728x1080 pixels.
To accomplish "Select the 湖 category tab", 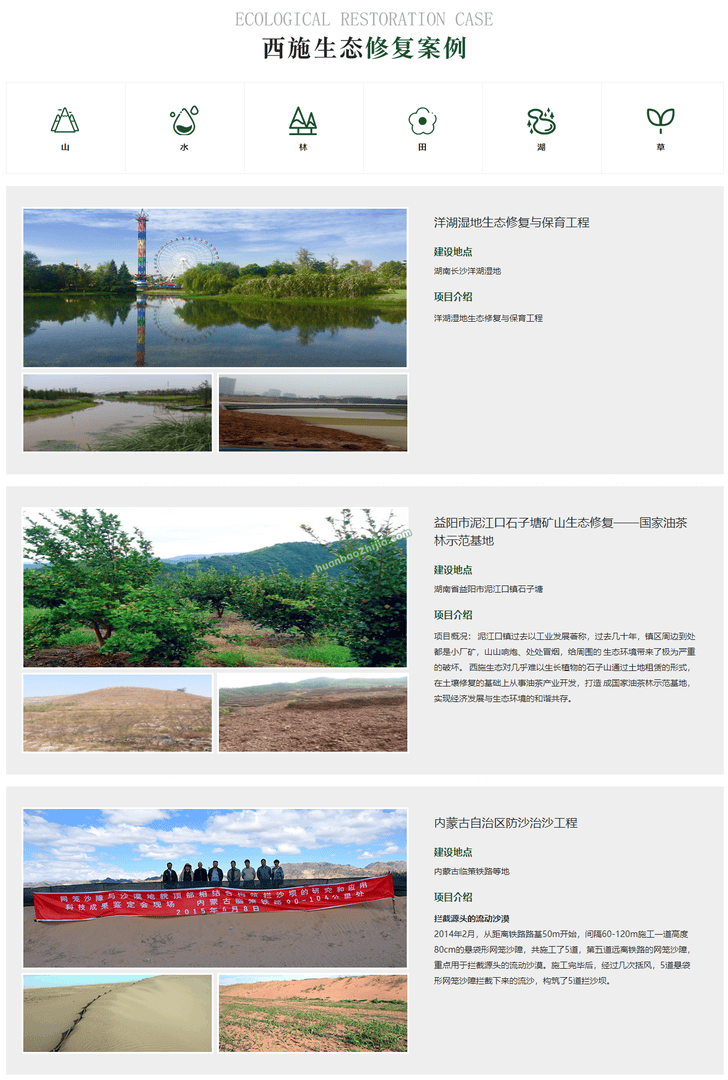I will click(x=541, y=128).
